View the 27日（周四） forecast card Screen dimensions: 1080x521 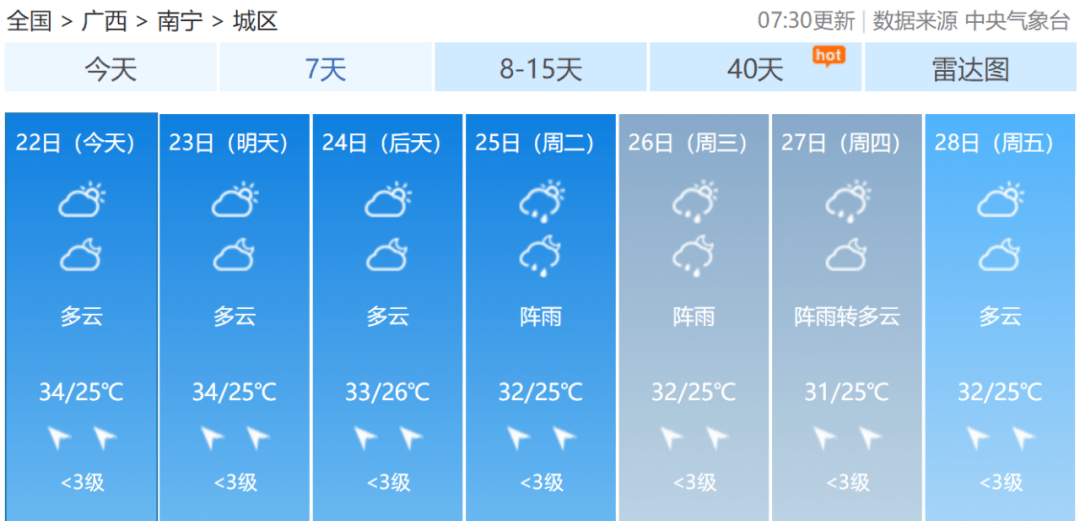tap(847, 316)
